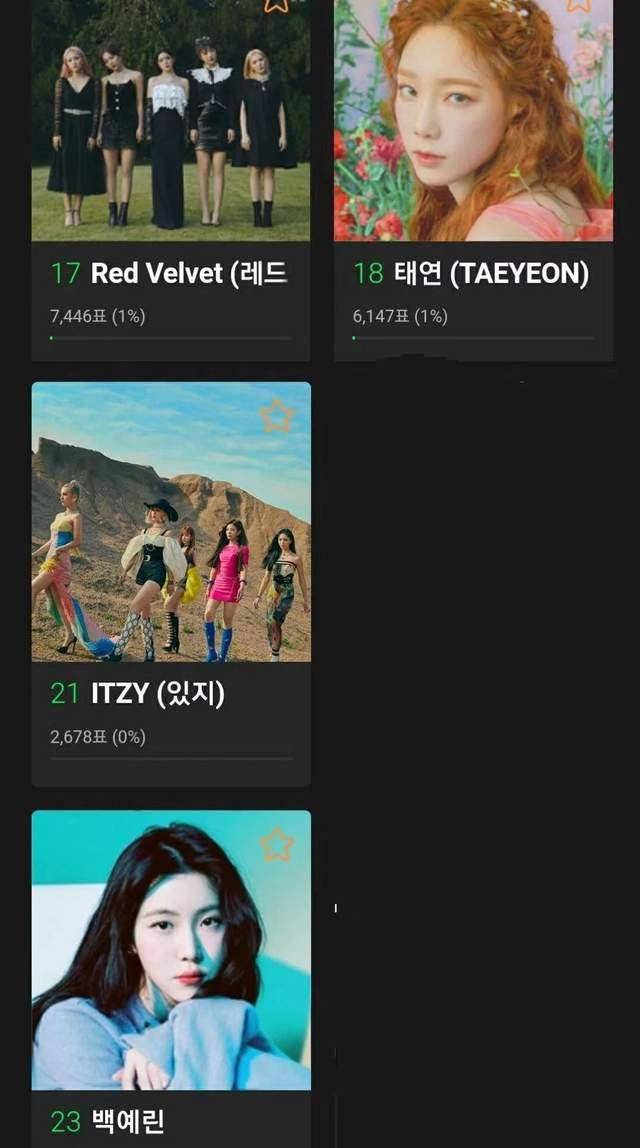Star 백예린 as a favorite
Image resolution: width=640 pixels, height=1148 pixels.
tap(277, 845)
